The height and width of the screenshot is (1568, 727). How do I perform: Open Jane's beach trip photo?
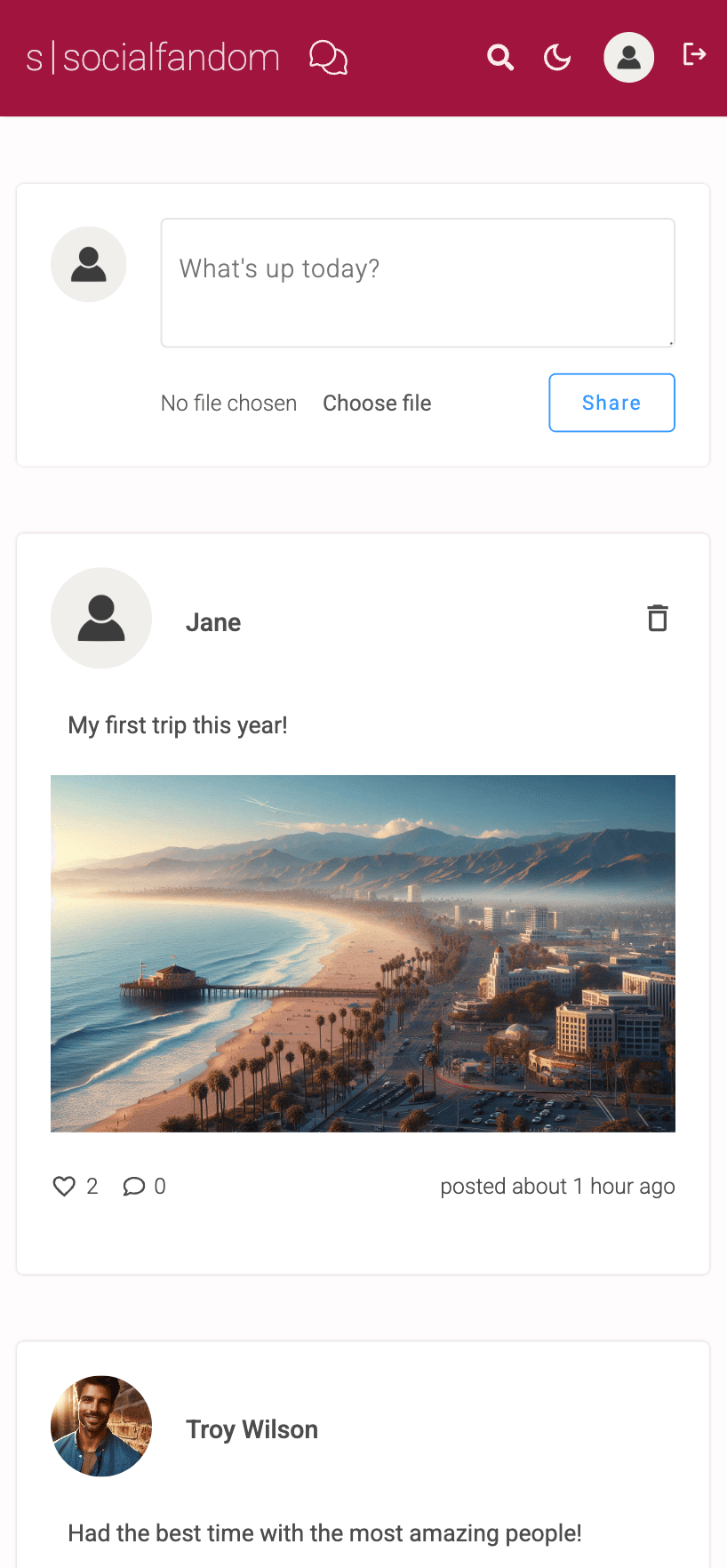(x=363, y=953)
